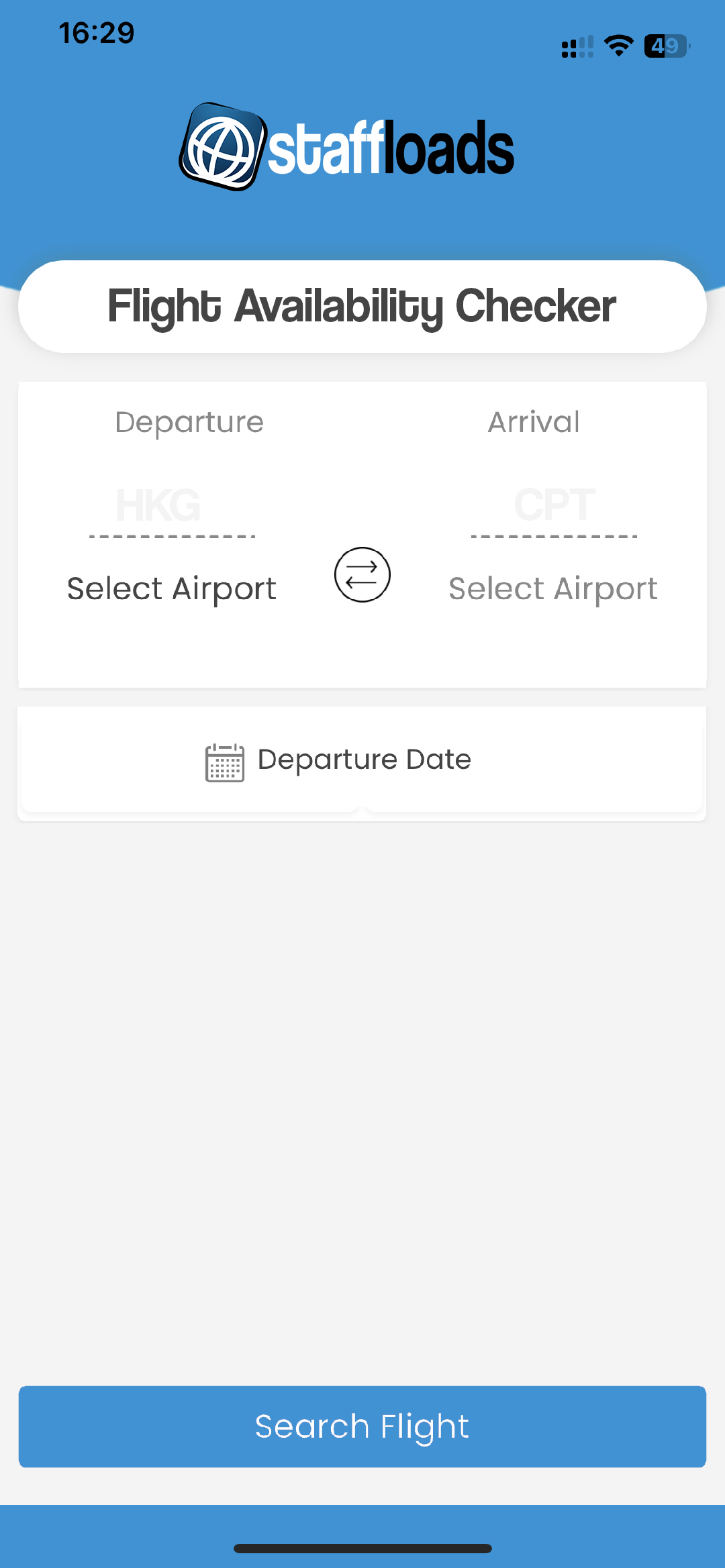
Task: Tap the CPT arrival code field
Action: 554,507
